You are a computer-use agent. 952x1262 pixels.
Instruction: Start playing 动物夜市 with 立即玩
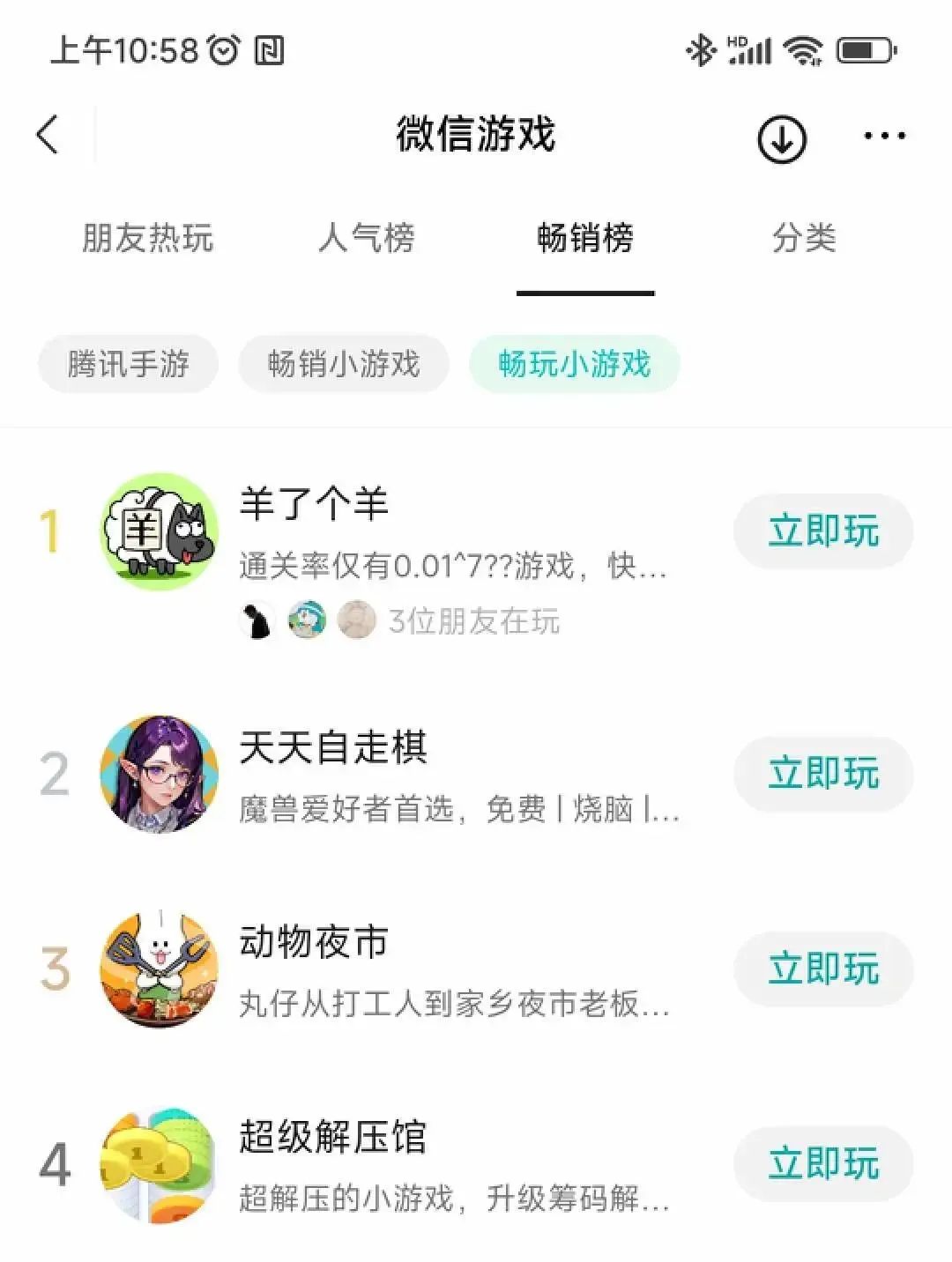pyautogui.click(x=823, y=969)
